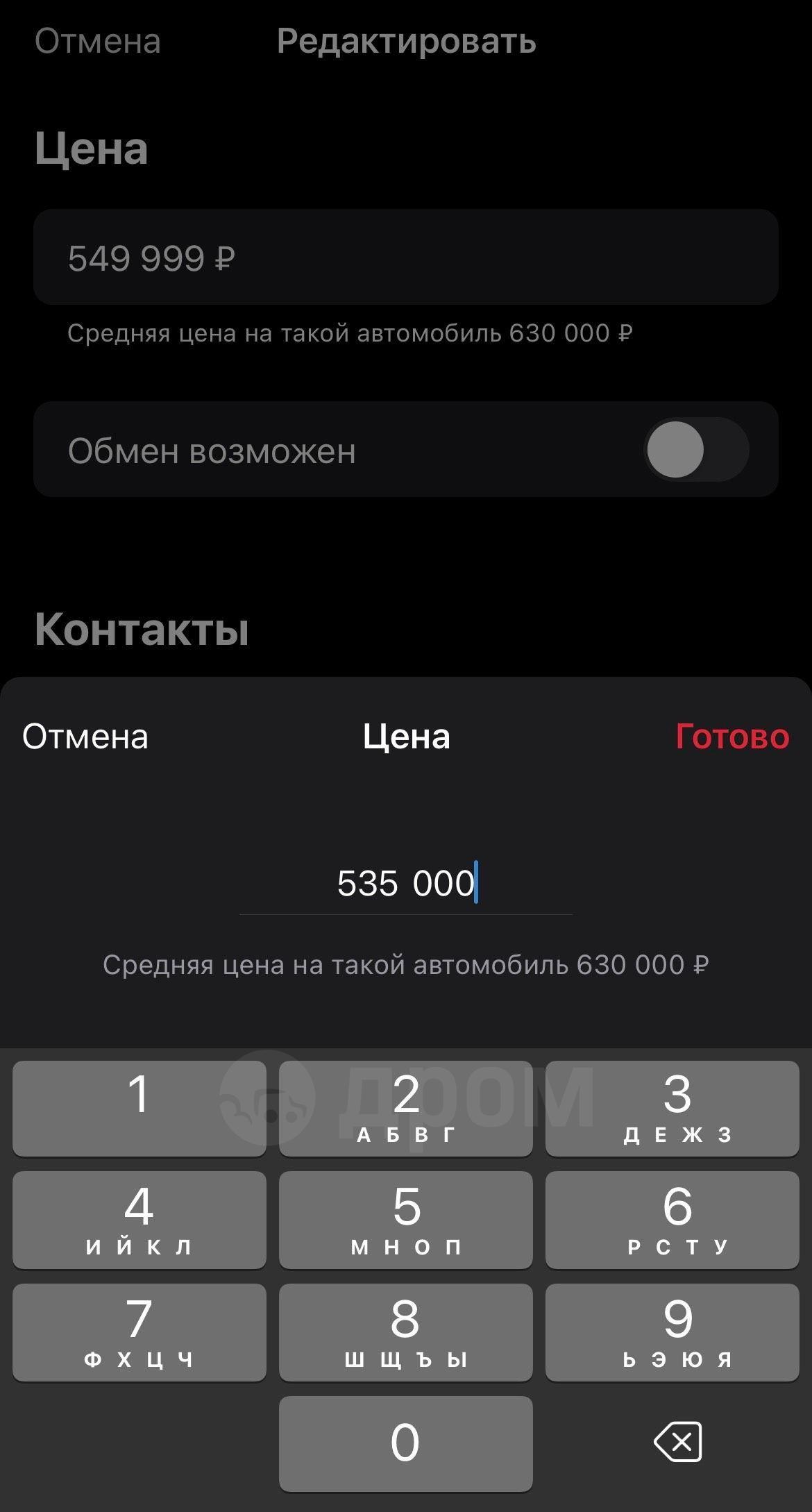This screenshot has height=1512, width=812.
Task: Type digit 5 on keypad
Action: [x=405, y=1219]
